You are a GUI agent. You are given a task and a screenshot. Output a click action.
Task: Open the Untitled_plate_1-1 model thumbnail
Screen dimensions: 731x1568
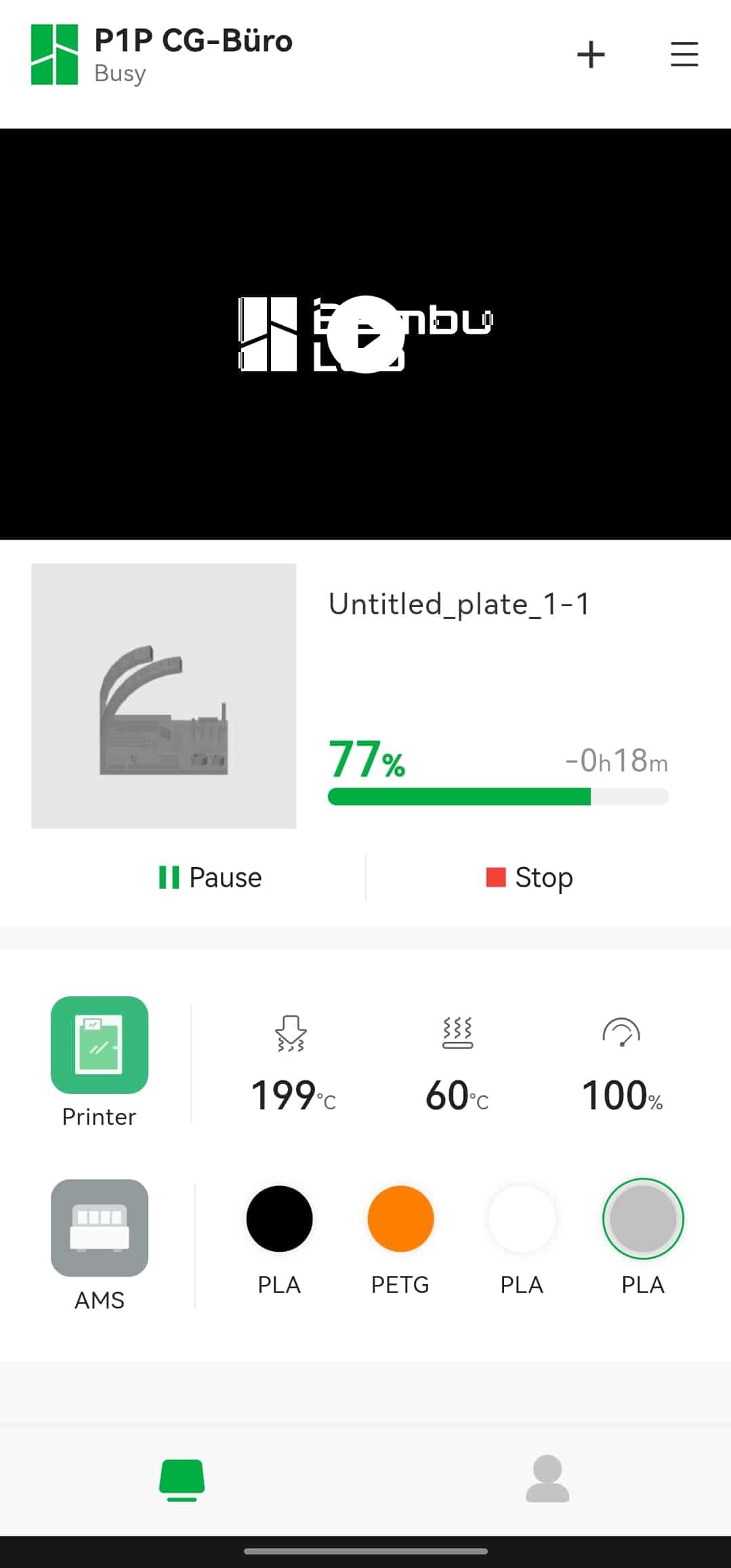(x=164, y=696)
